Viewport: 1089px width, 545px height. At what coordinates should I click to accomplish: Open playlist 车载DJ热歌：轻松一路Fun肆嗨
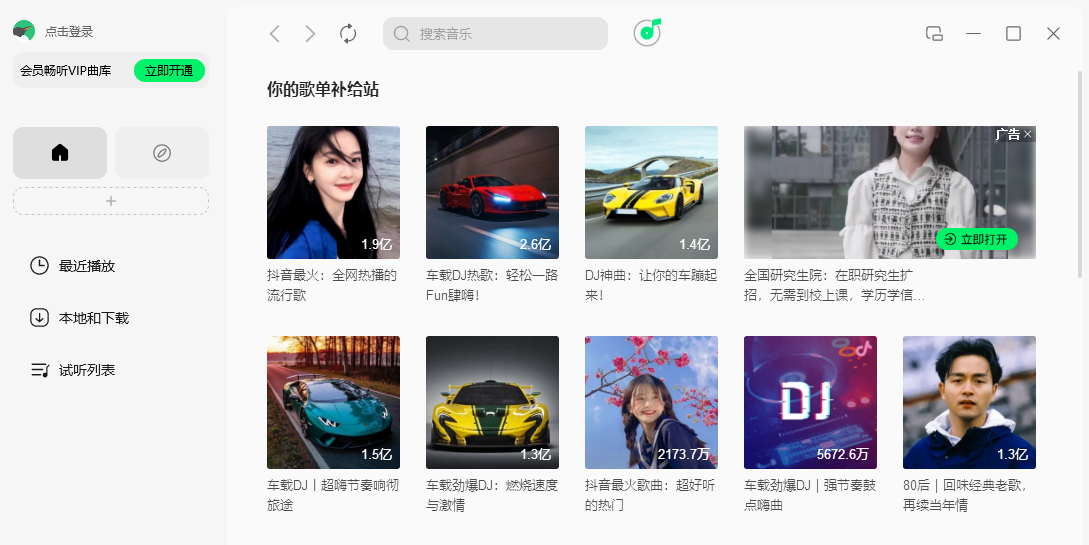(492, 192)
